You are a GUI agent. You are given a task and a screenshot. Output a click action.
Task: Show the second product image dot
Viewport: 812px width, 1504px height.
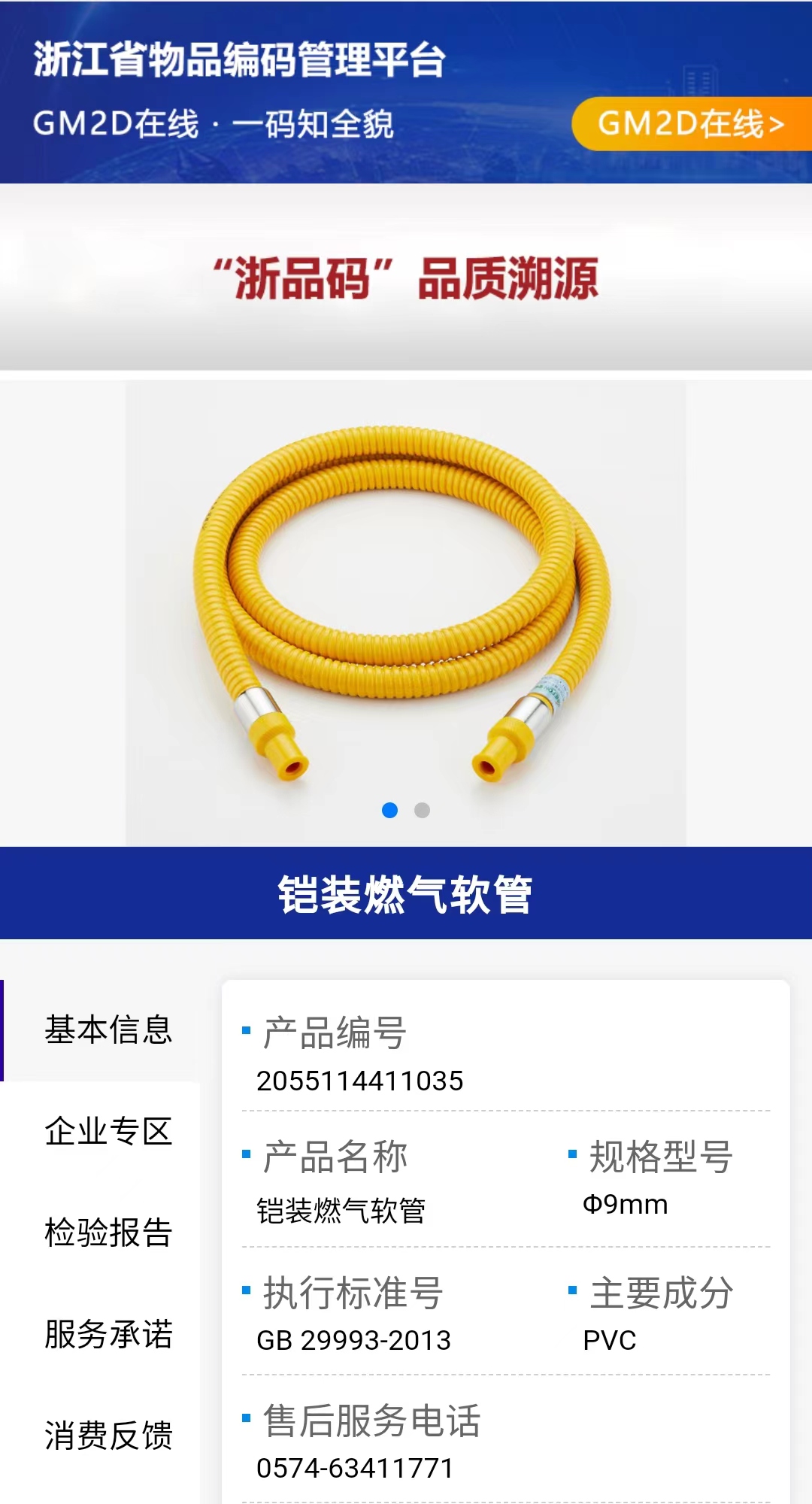pyautogui.click(x=422, y=810)
